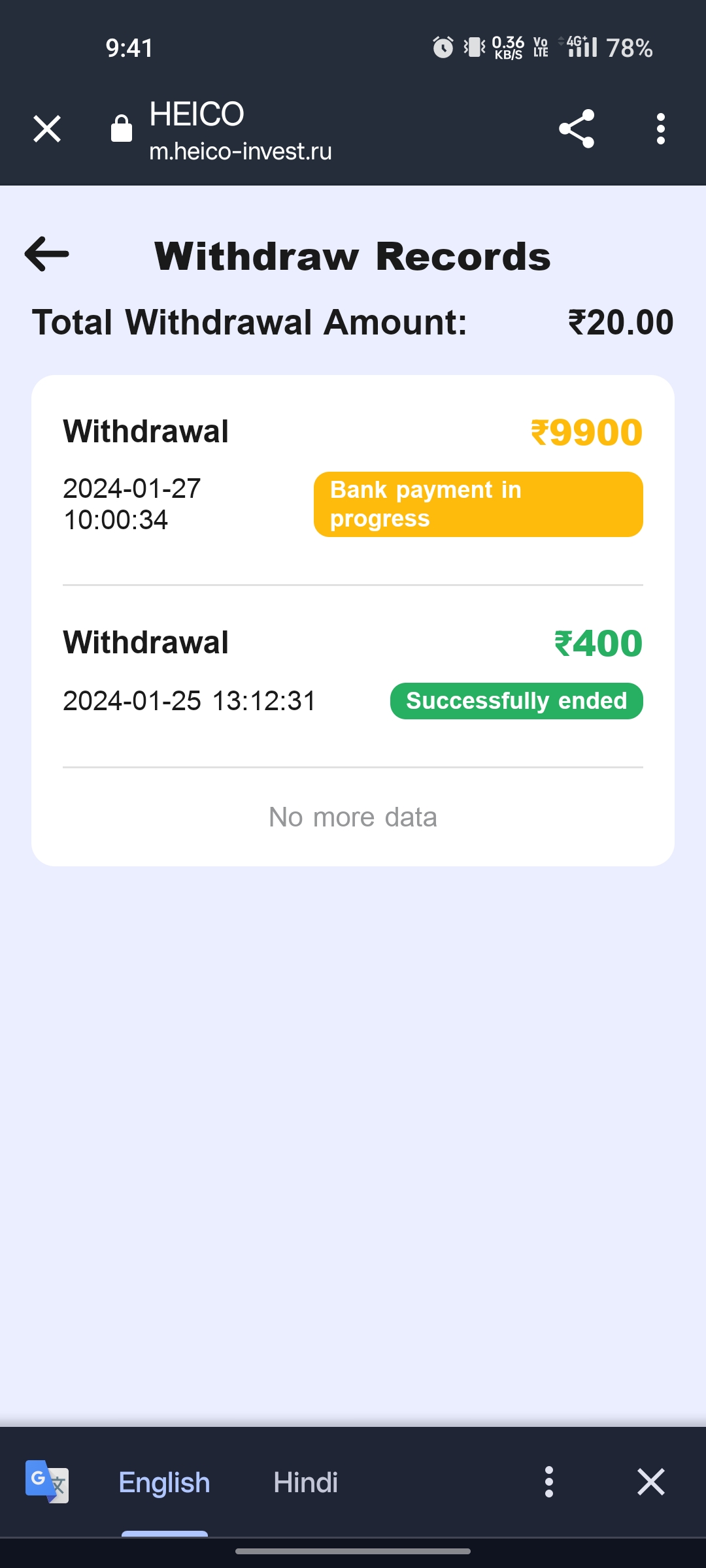
Task: Close the HEICO custom tab
Action: (x=47, y=129)
